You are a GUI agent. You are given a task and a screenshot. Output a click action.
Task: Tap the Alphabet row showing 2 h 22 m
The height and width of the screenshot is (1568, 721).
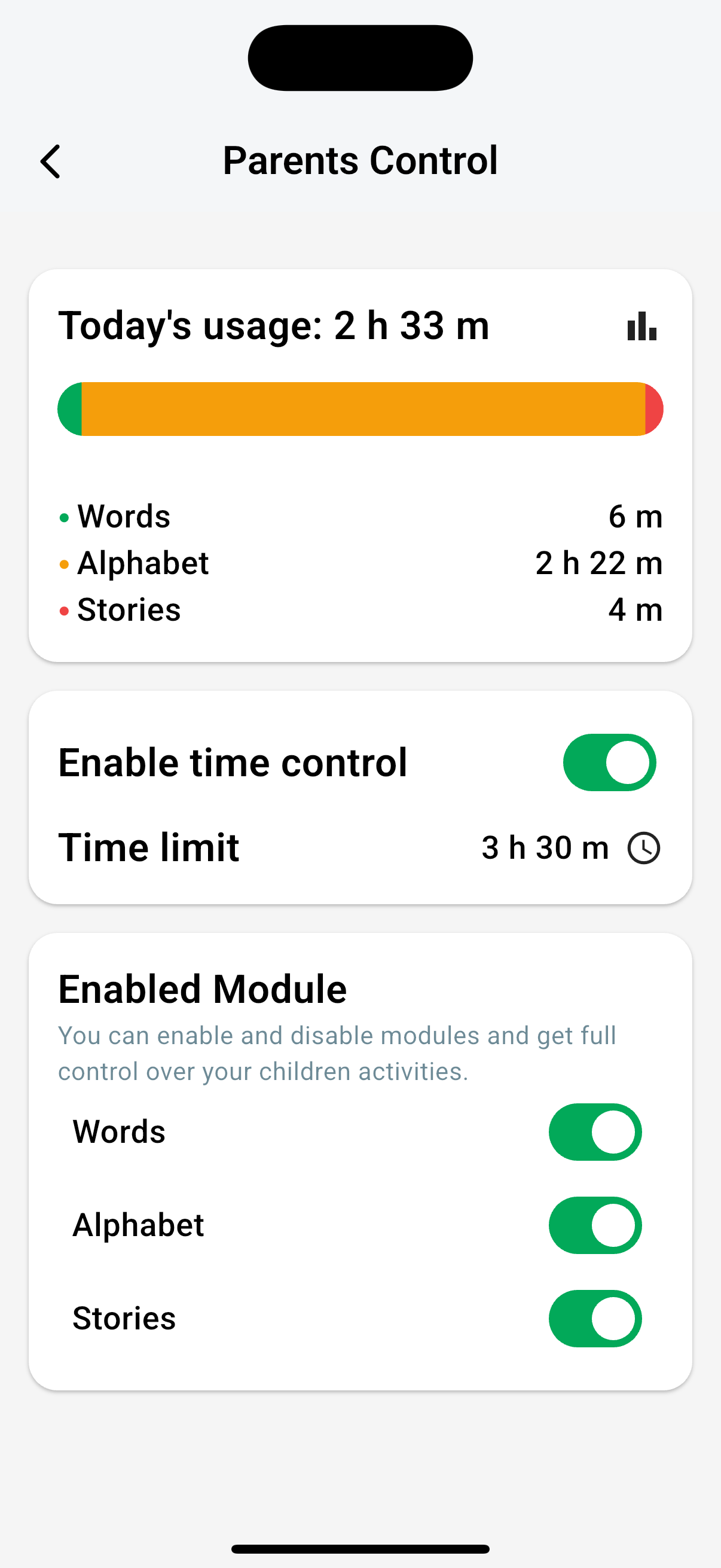(360, 563)
